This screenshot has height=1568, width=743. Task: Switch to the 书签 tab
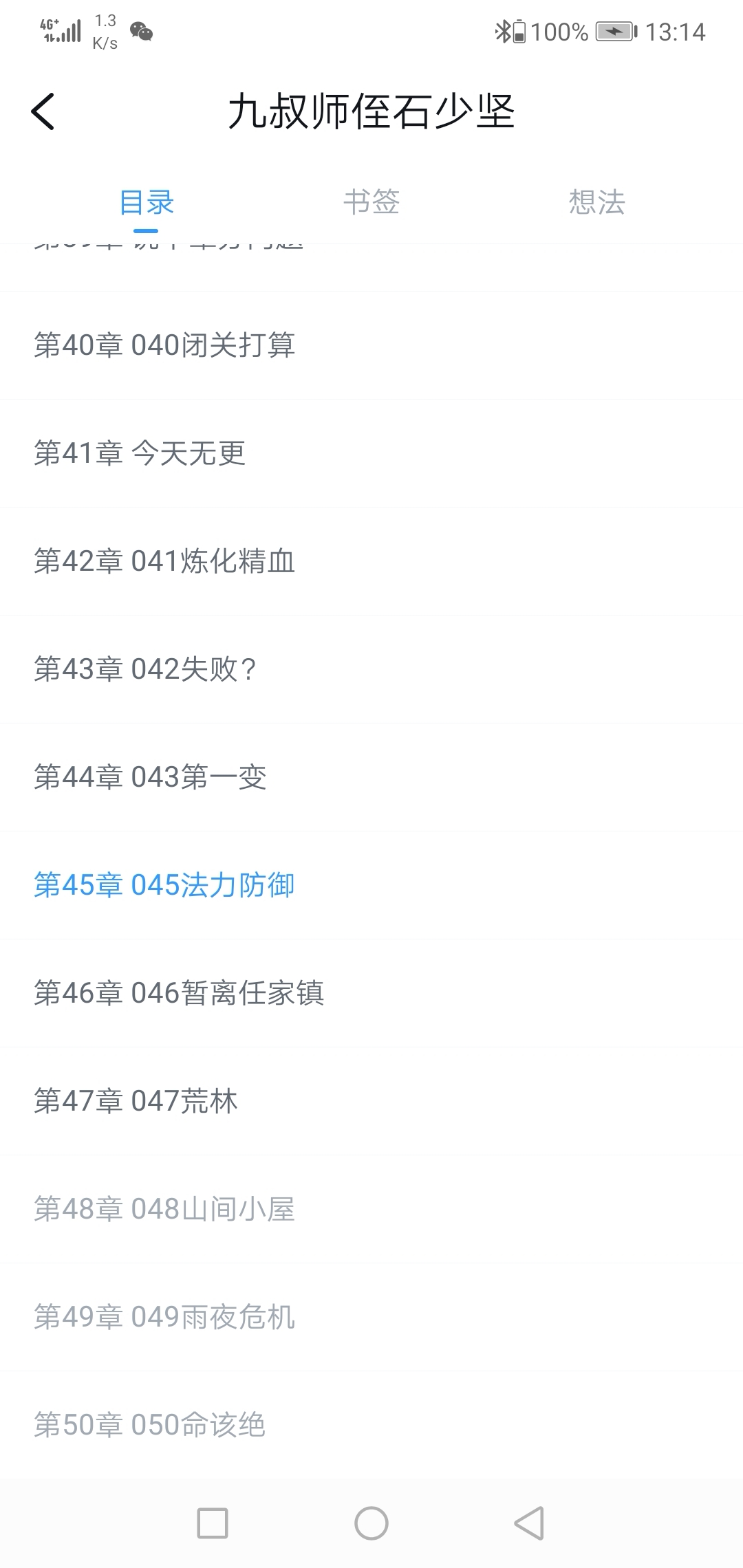371,202
